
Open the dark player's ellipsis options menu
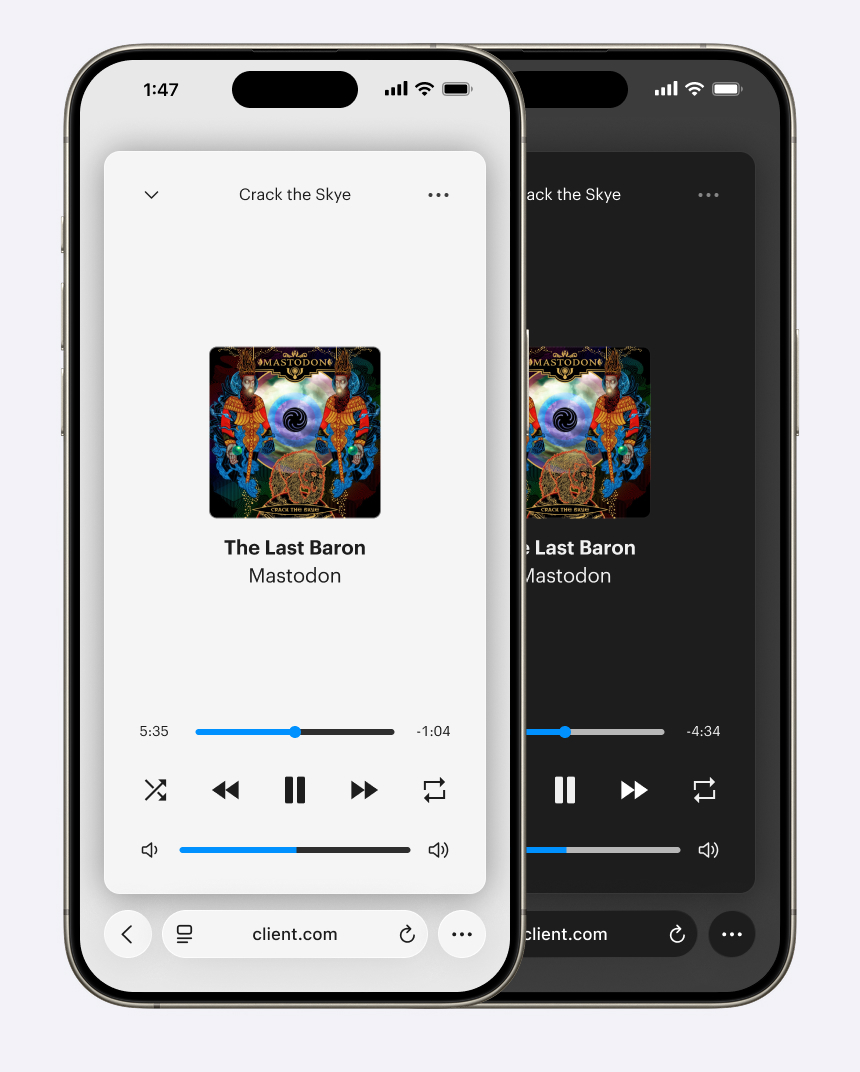click(709, 195)
